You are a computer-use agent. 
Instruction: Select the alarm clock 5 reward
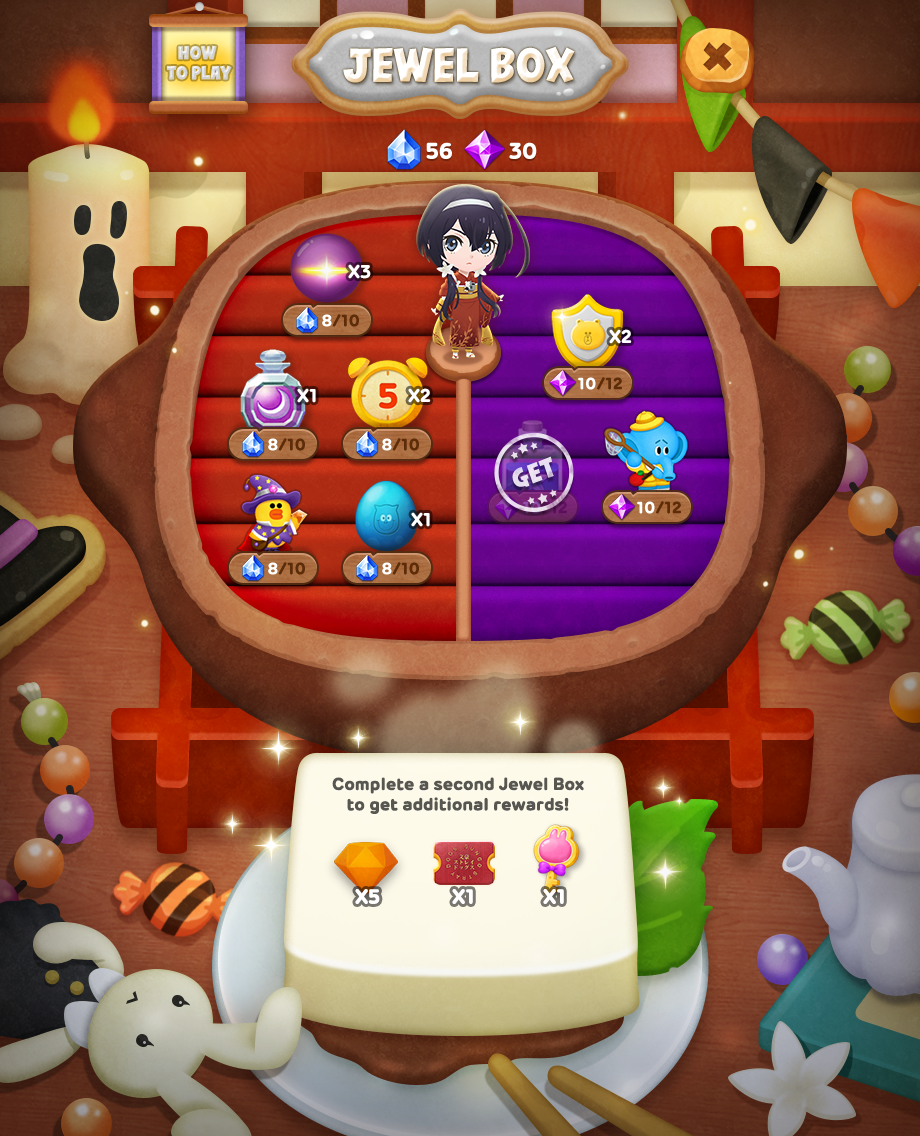pos(386,393)
